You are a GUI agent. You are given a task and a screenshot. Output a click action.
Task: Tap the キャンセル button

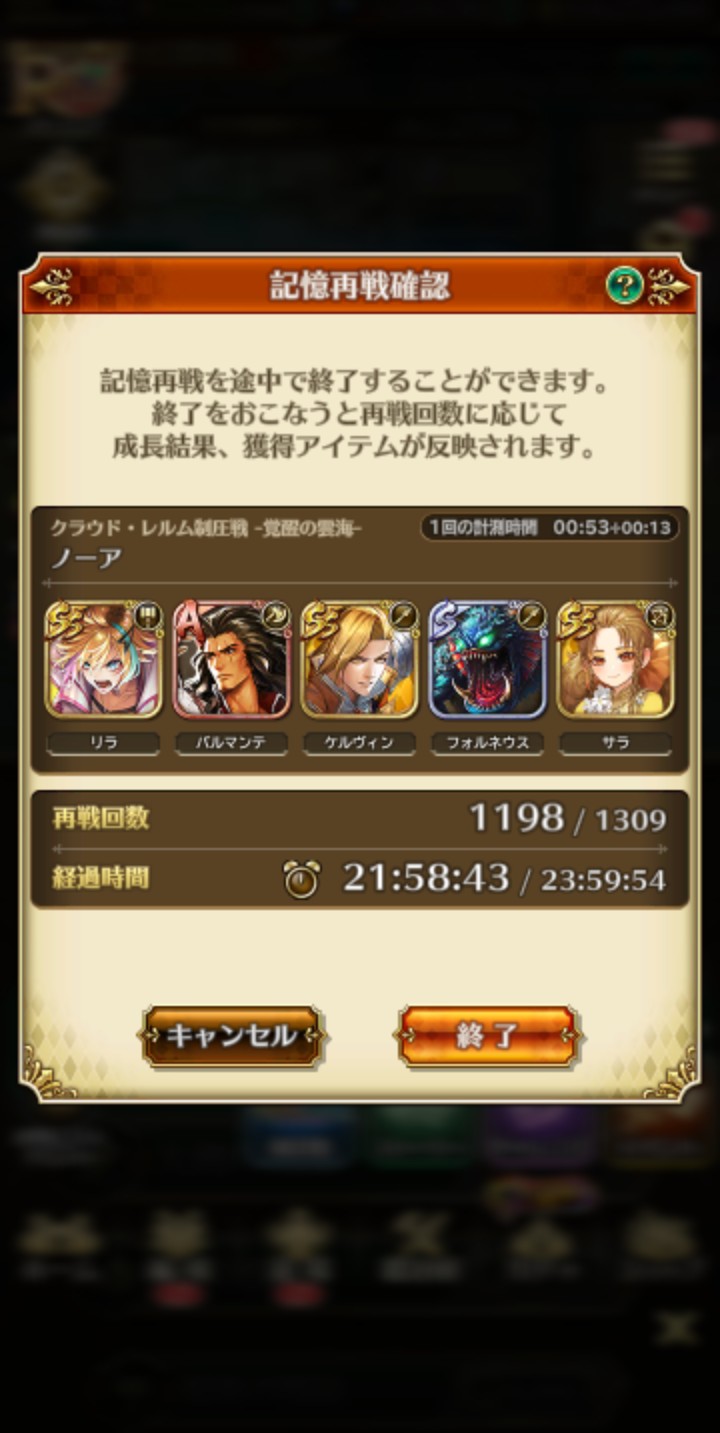(231, 1035)
